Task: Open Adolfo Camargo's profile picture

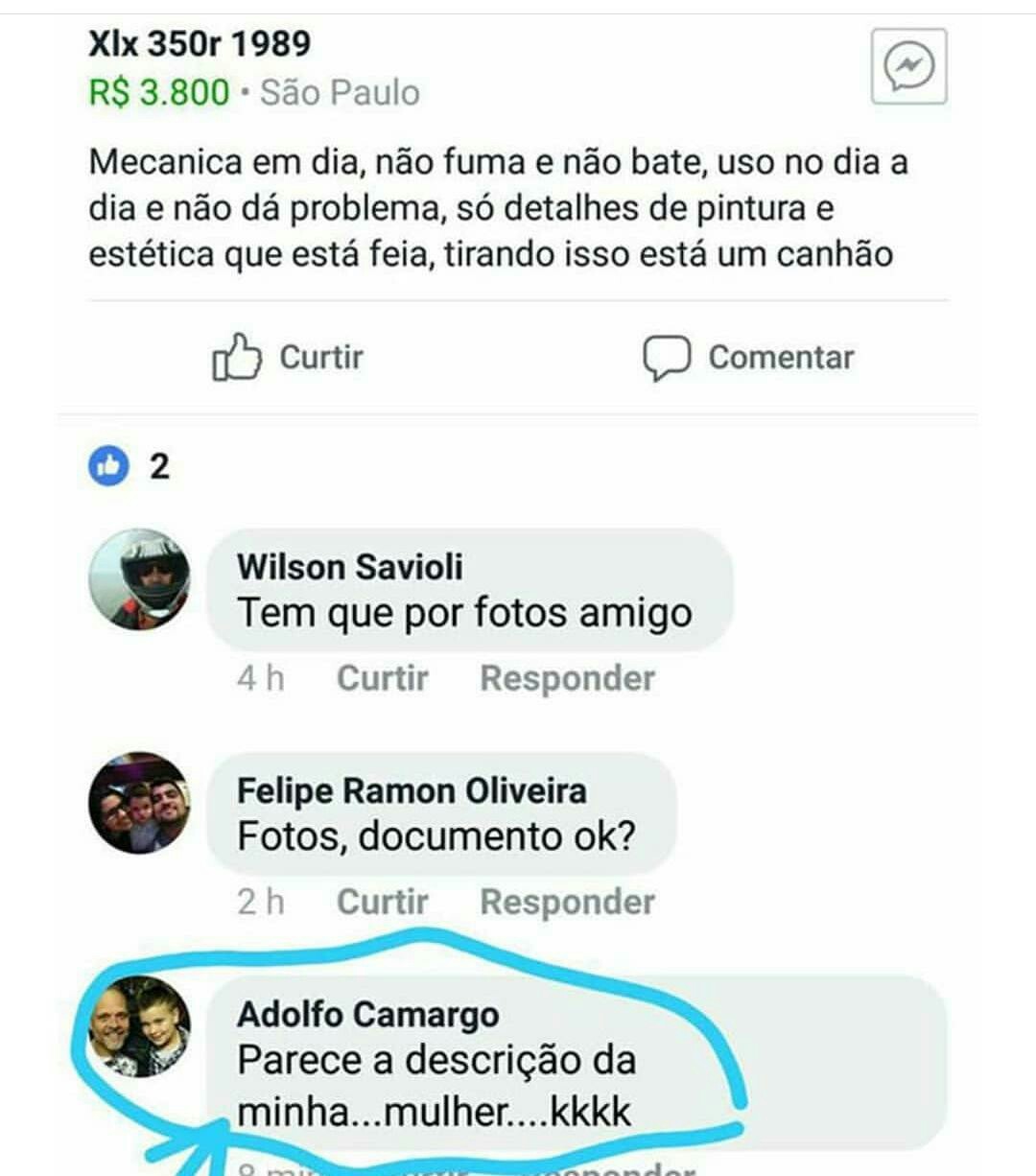Action: 139,1027
